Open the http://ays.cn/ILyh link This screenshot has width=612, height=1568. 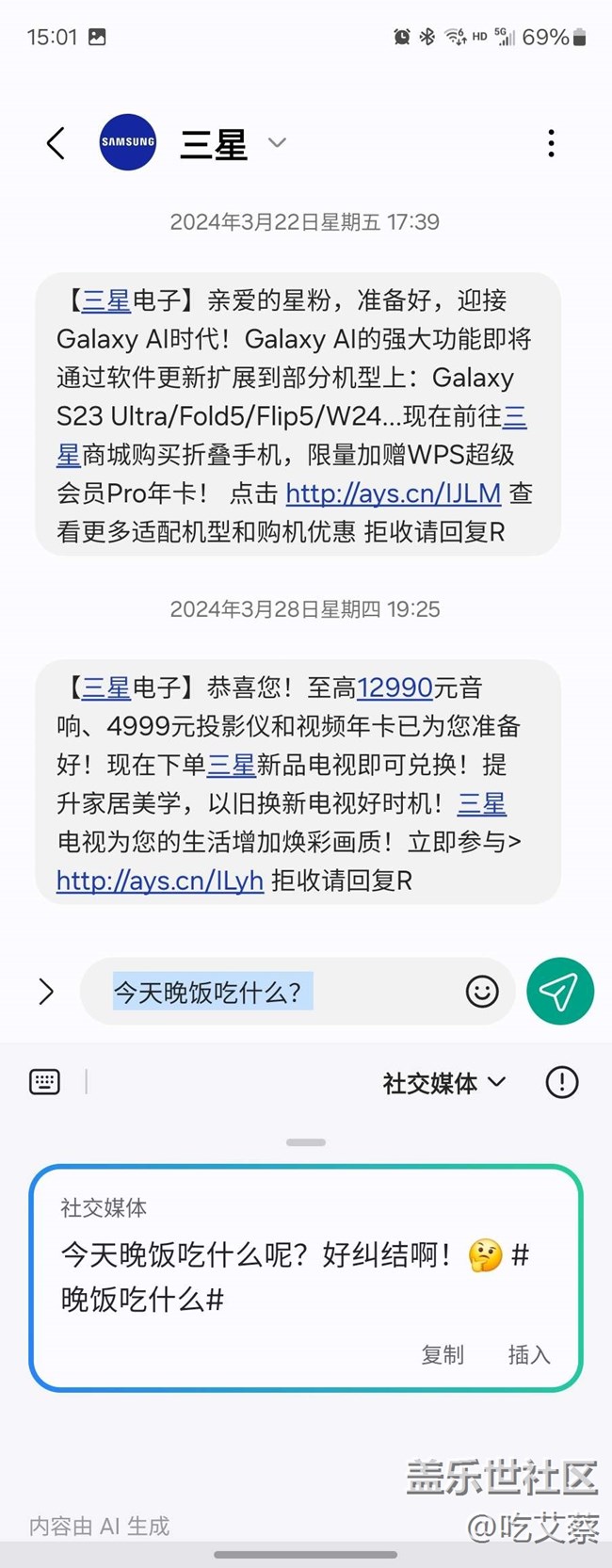click(160, 881)
